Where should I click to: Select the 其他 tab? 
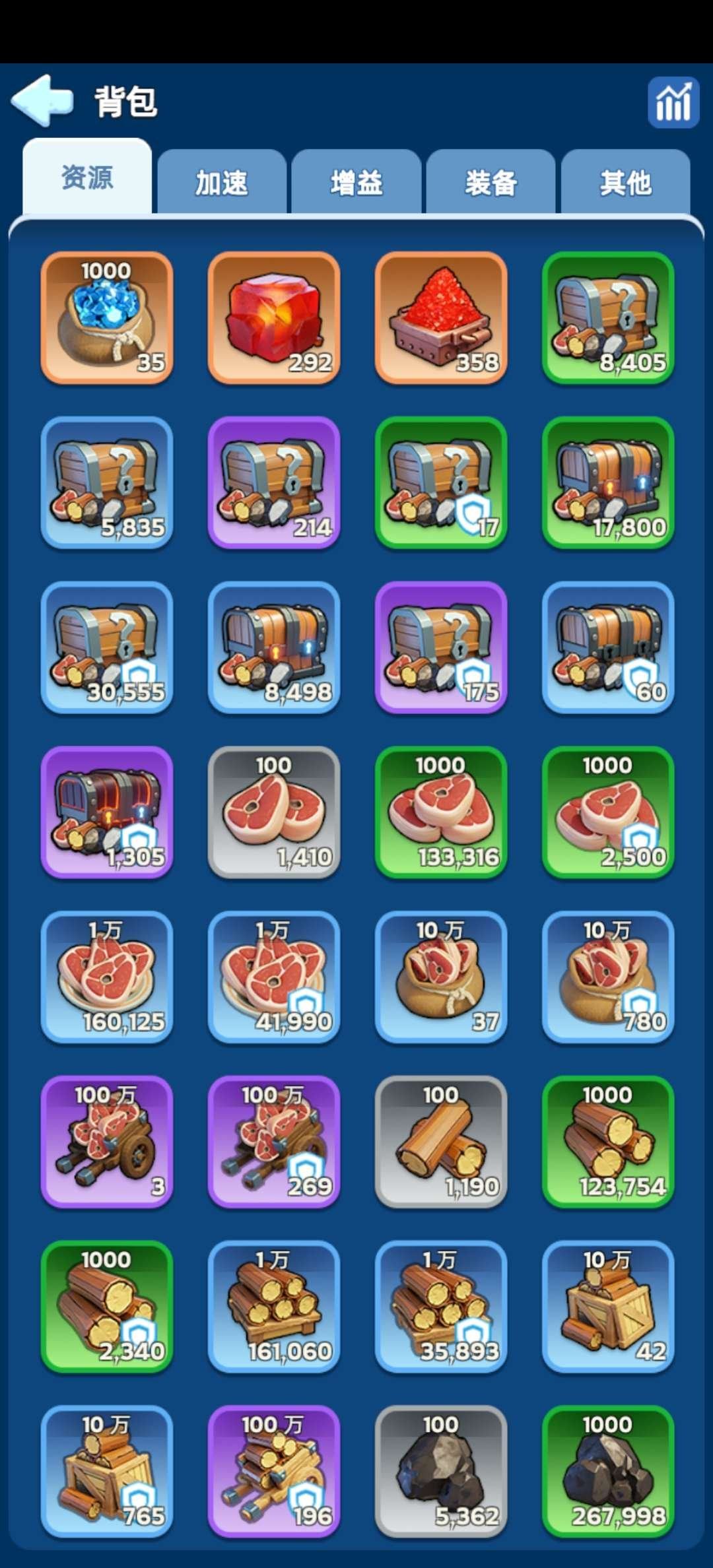[x=625, y=183]
